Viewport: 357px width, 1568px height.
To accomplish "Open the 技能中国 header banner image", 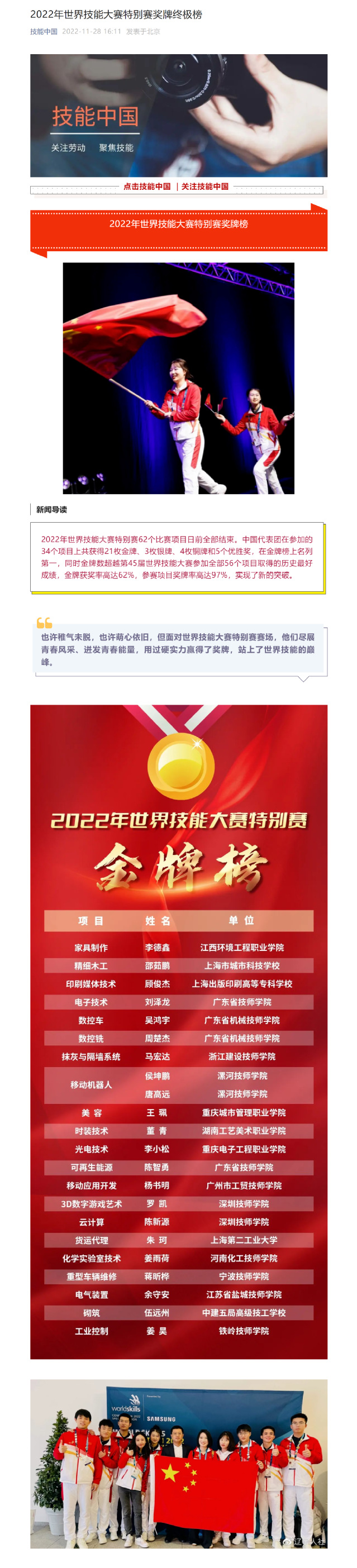I will [179, 115].
